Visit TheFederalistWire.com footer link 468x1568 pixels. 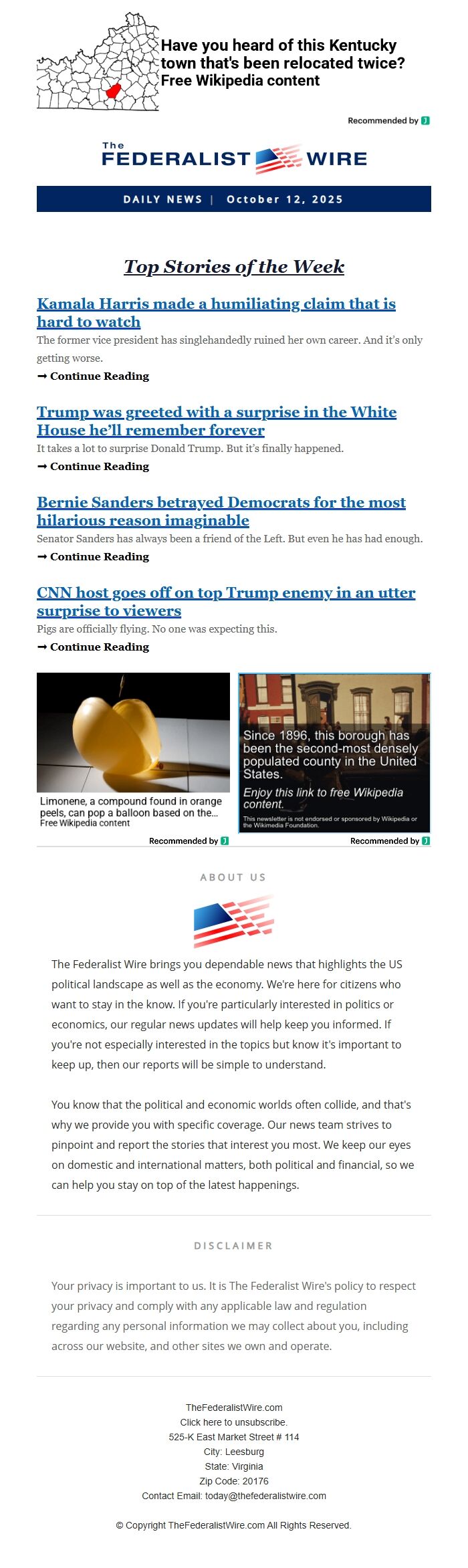click(x=234, y=1408)
